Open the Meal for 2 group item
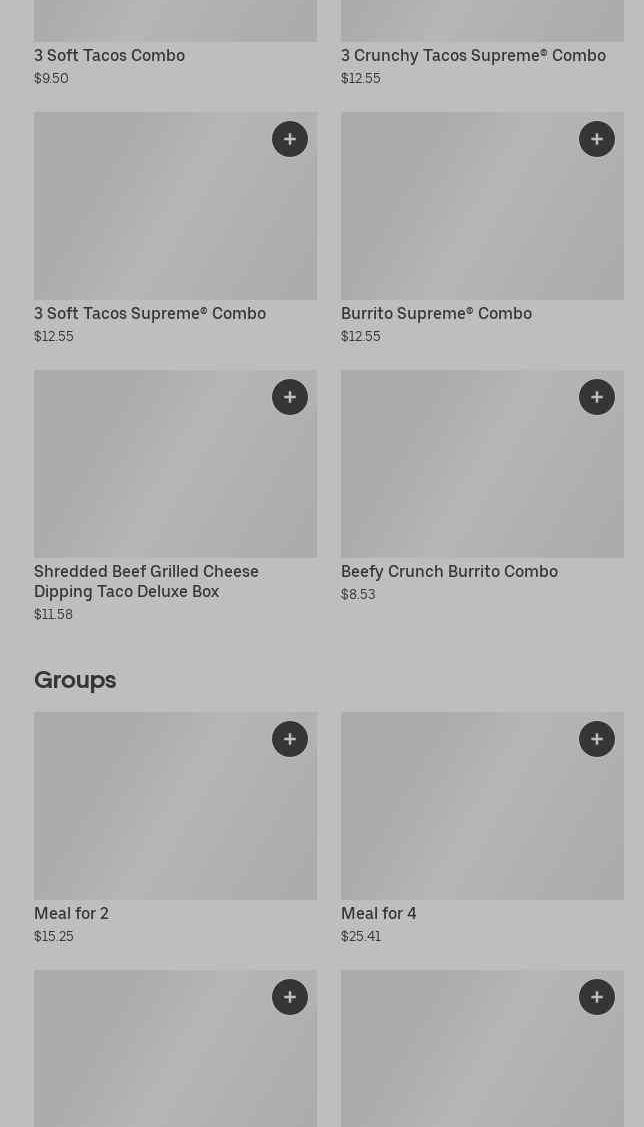Image resolution: width=644 pixels, height=1127 pixels. pyautogui.click(x=71, y=914)
